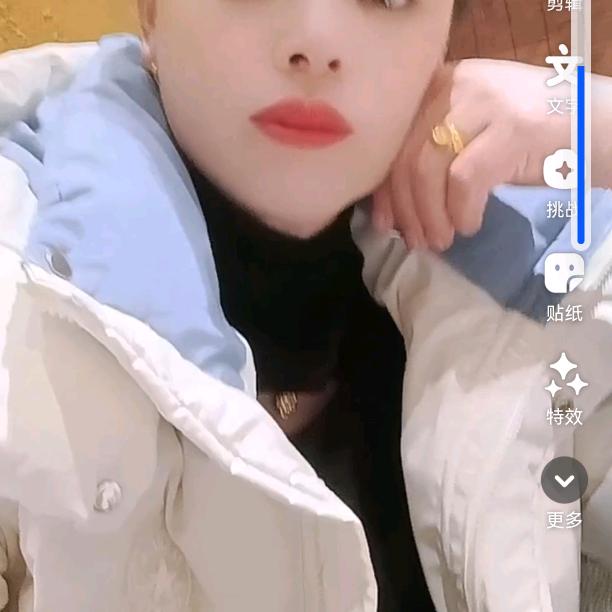
Task: Add a sticker with 贴纸
Action: point(564,283)
